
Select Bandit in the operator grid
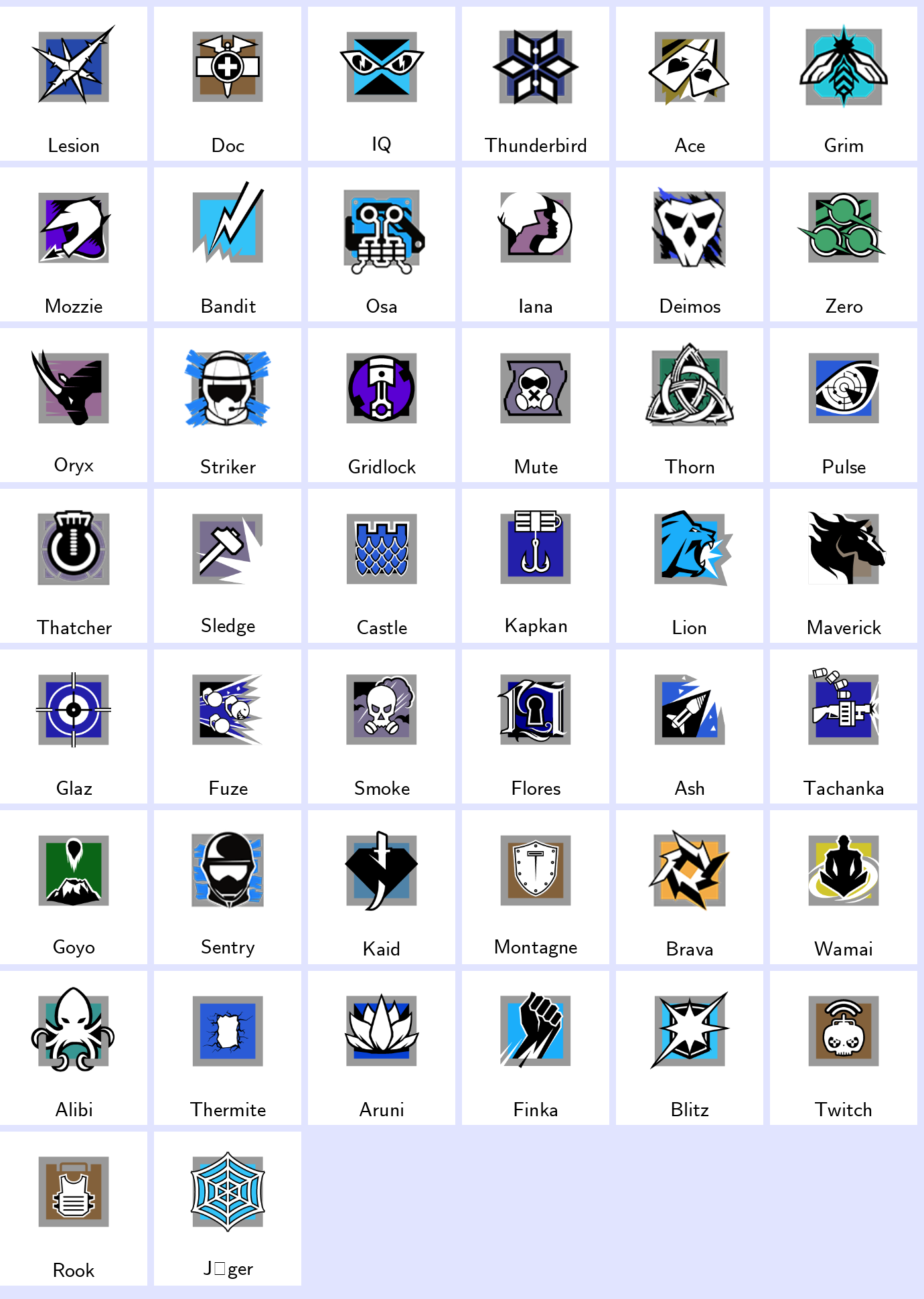228,244
